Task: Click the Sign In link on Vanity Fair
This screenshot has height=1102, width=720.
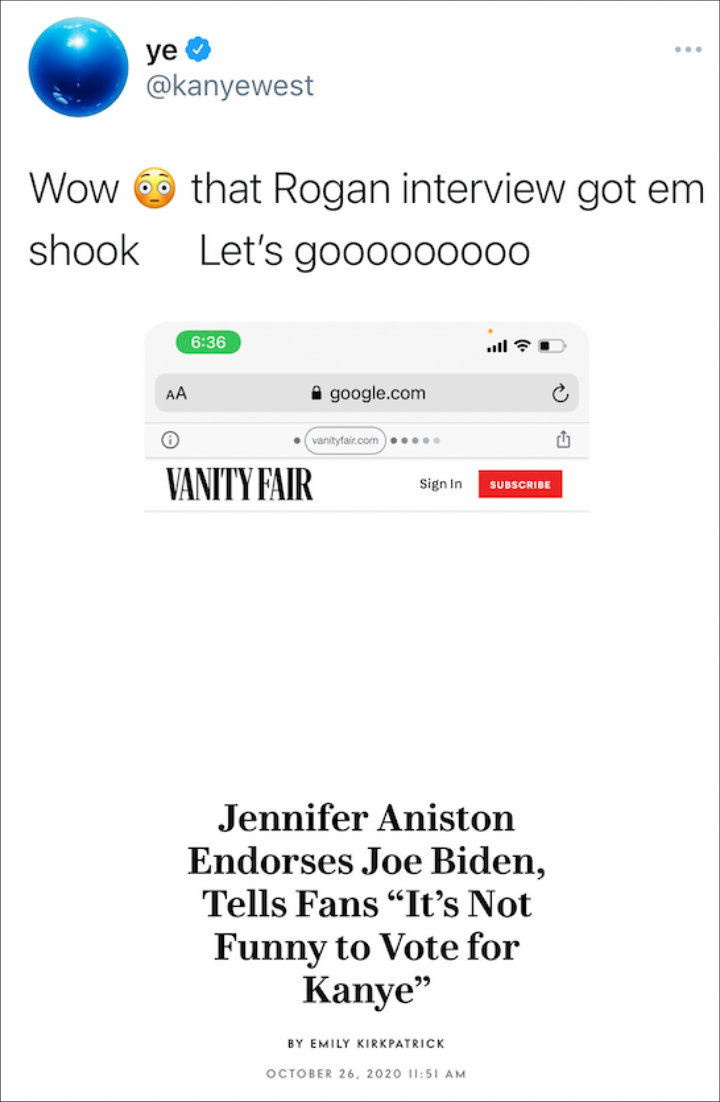Action: (440, 484)
